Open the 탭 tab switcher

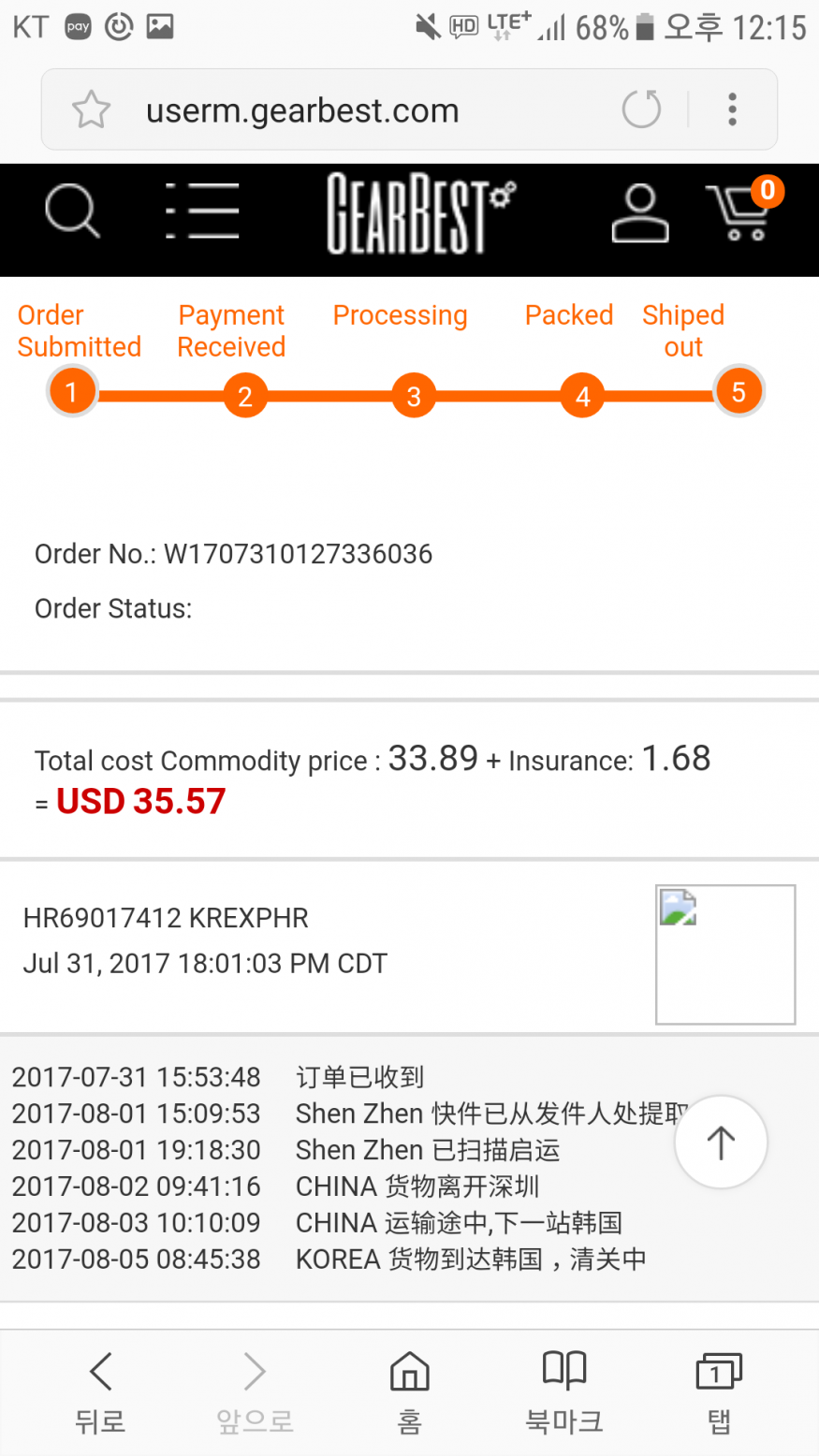coord(718,1392)
